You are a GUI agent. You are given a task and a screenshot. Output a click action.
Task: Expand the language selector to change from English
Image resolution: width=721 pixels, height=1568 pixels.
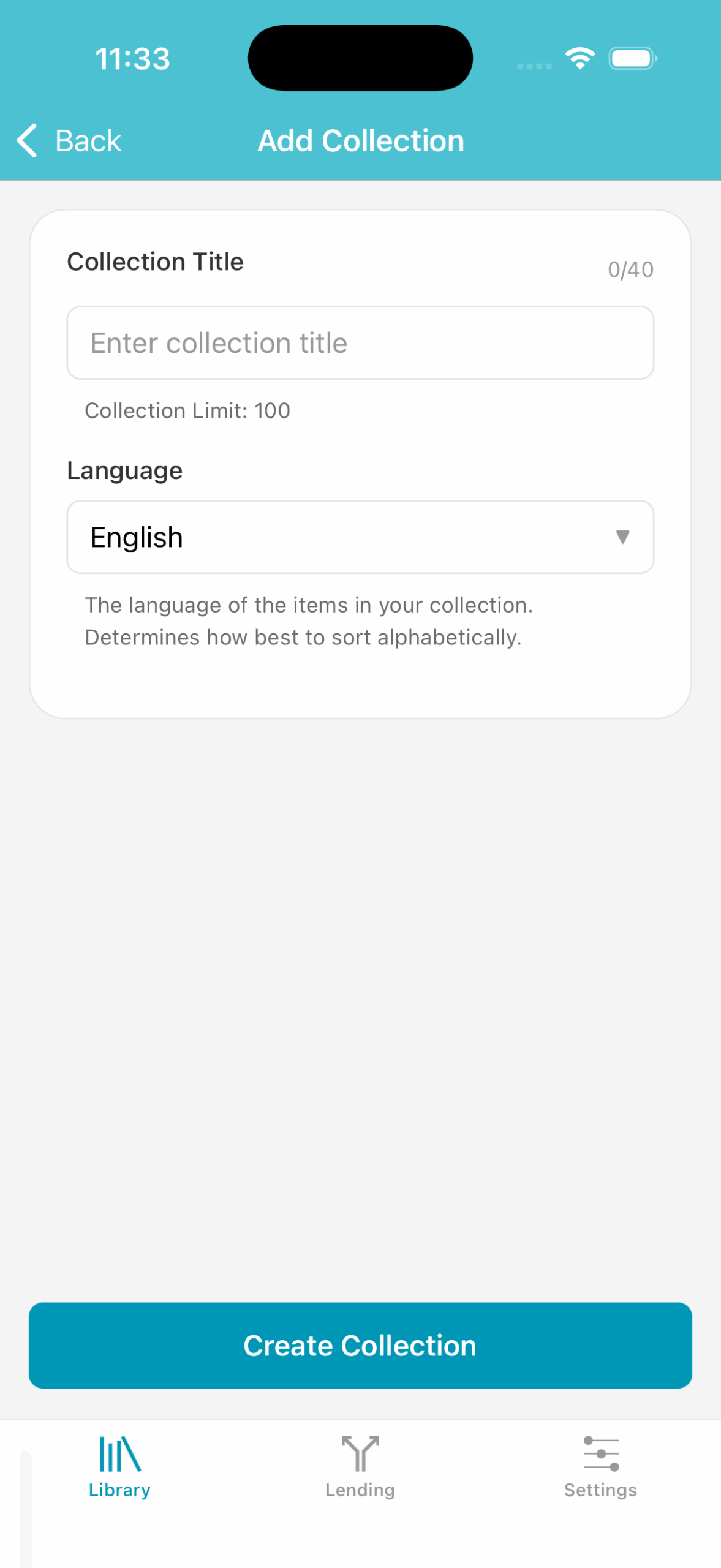point(360,537)
